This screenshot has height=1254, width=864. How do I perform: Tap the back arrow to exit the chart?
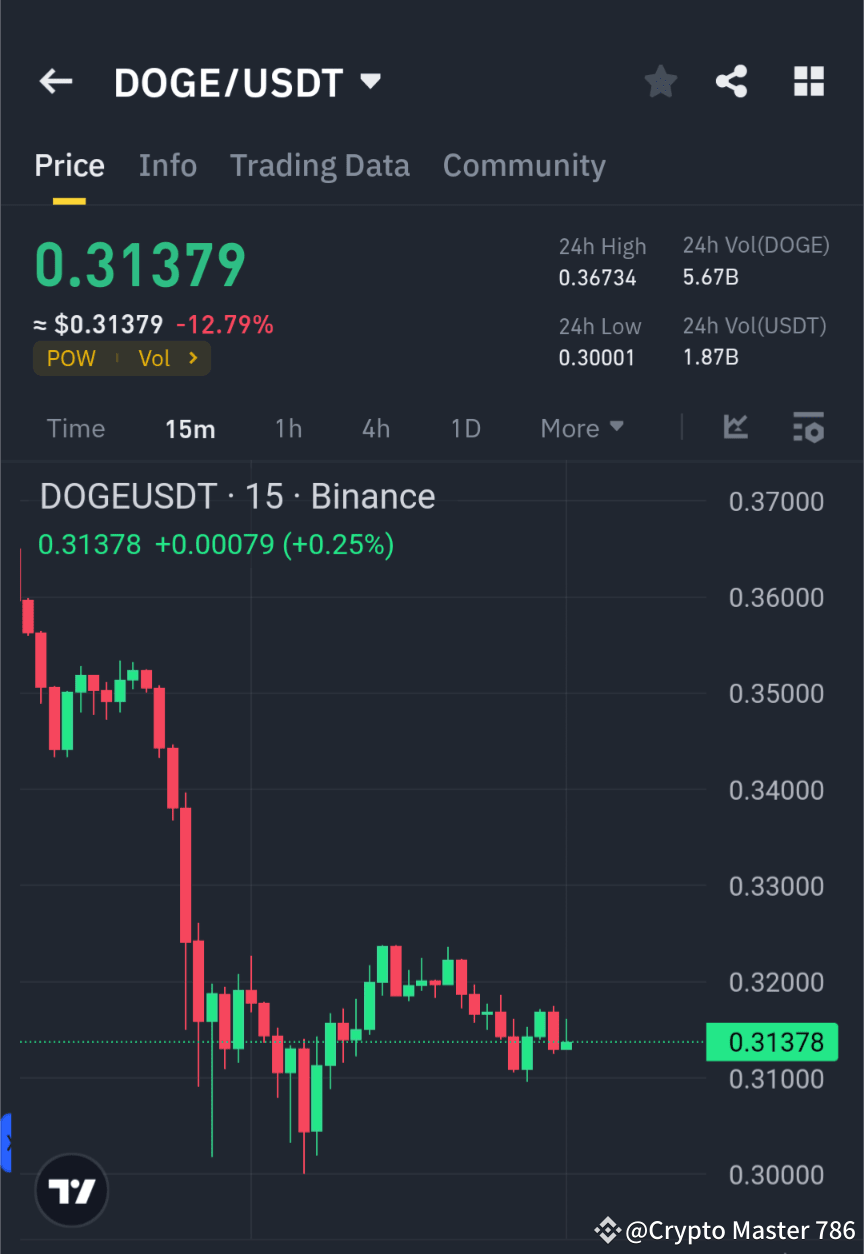pos(55,82)
